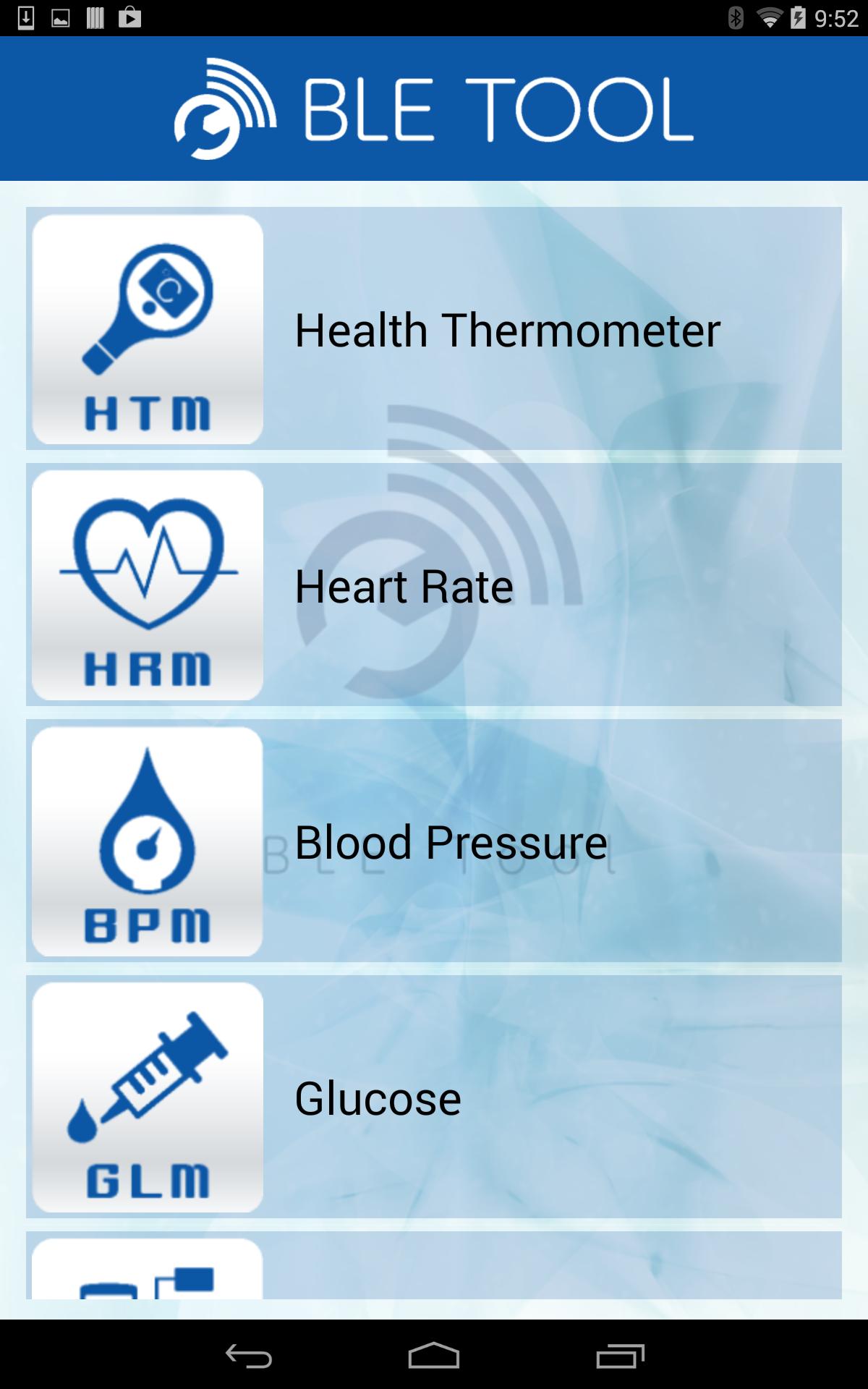This screenshot has height=1389, width=868.
Task: Open the partially visible profile below Glucose
Action: [434, 1266]
